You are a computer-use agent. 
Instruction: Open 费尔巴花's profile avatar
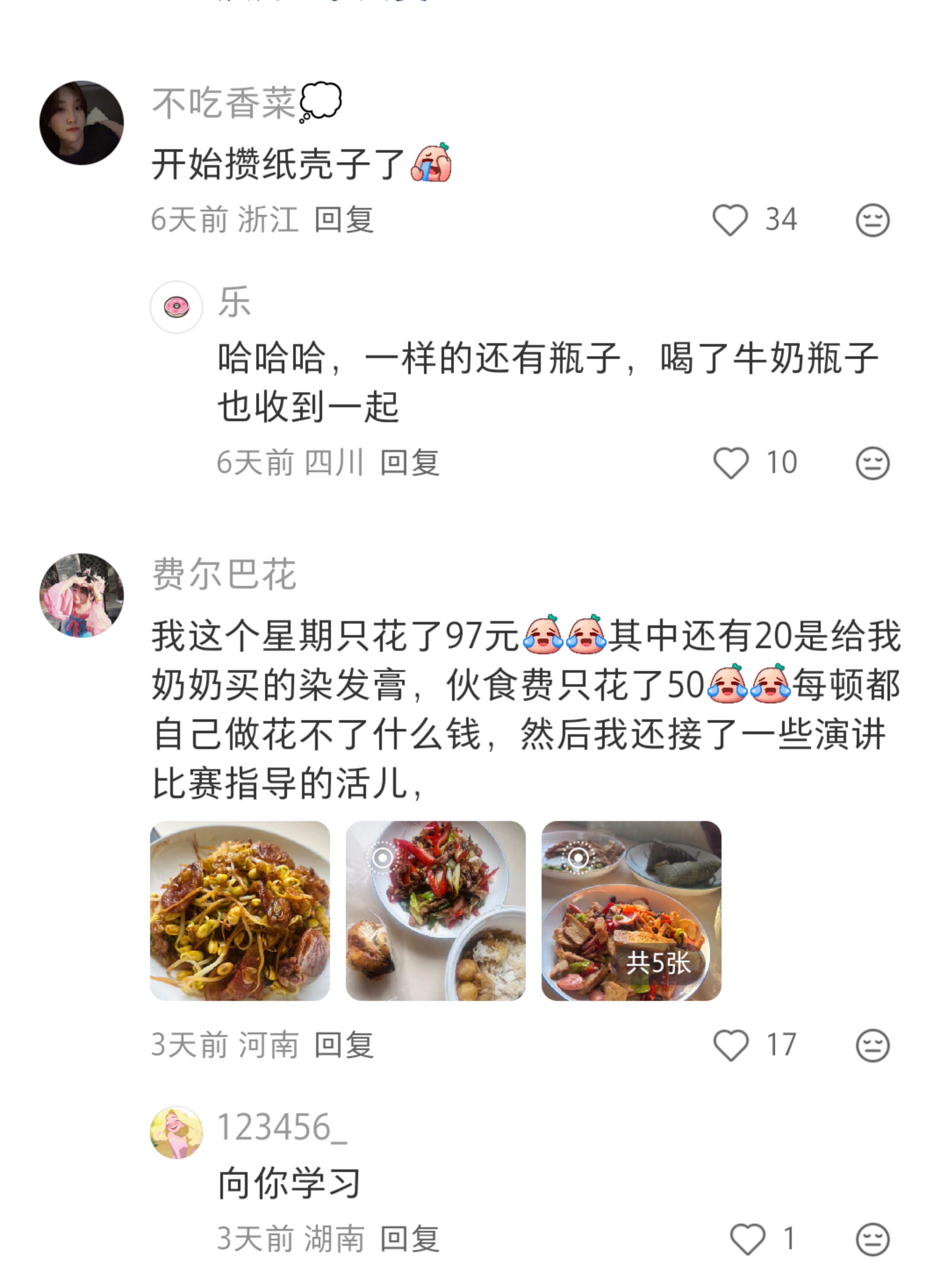click(x=81, y=595)
